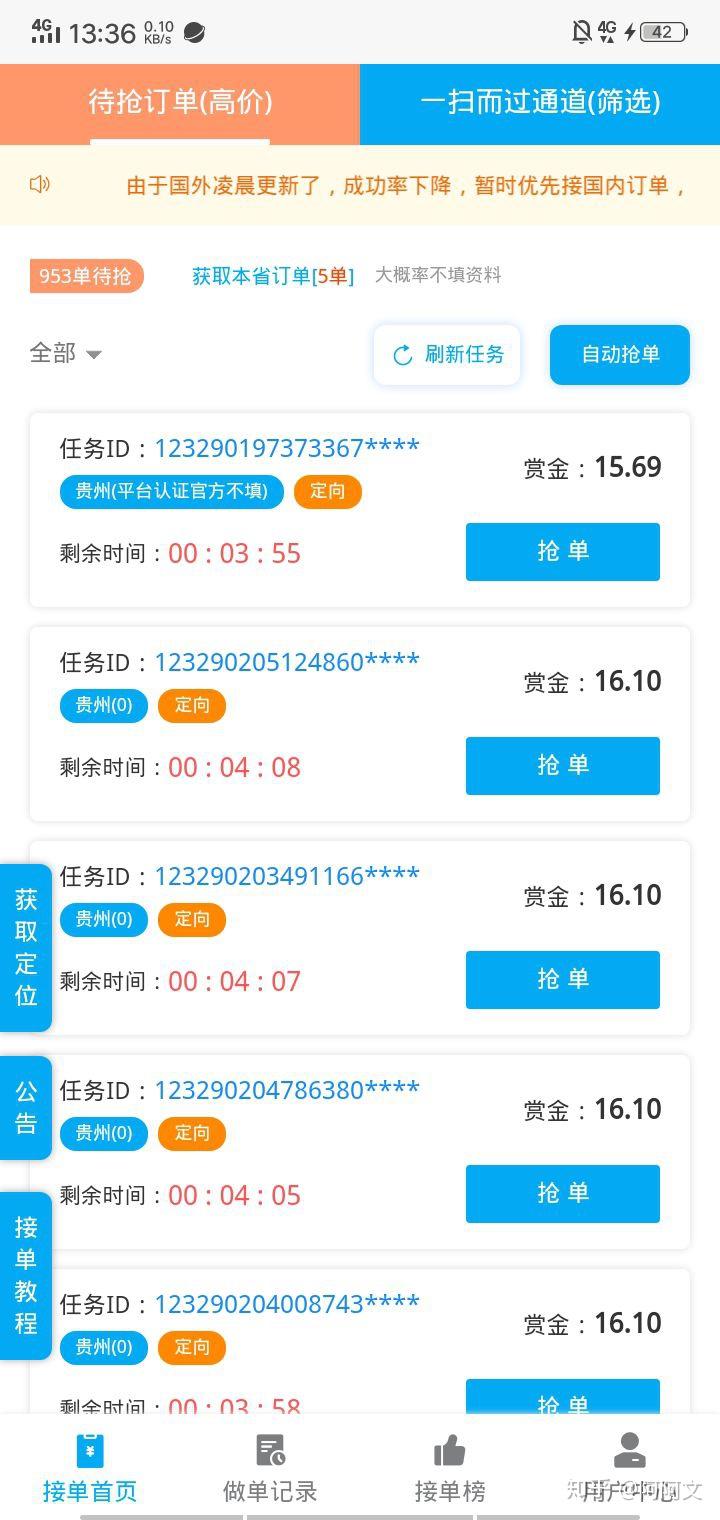The width and height of the screenshot is (720, 1520).
Task: Expand the 全部 filter dropdown
Action: [x=66, y=353]
